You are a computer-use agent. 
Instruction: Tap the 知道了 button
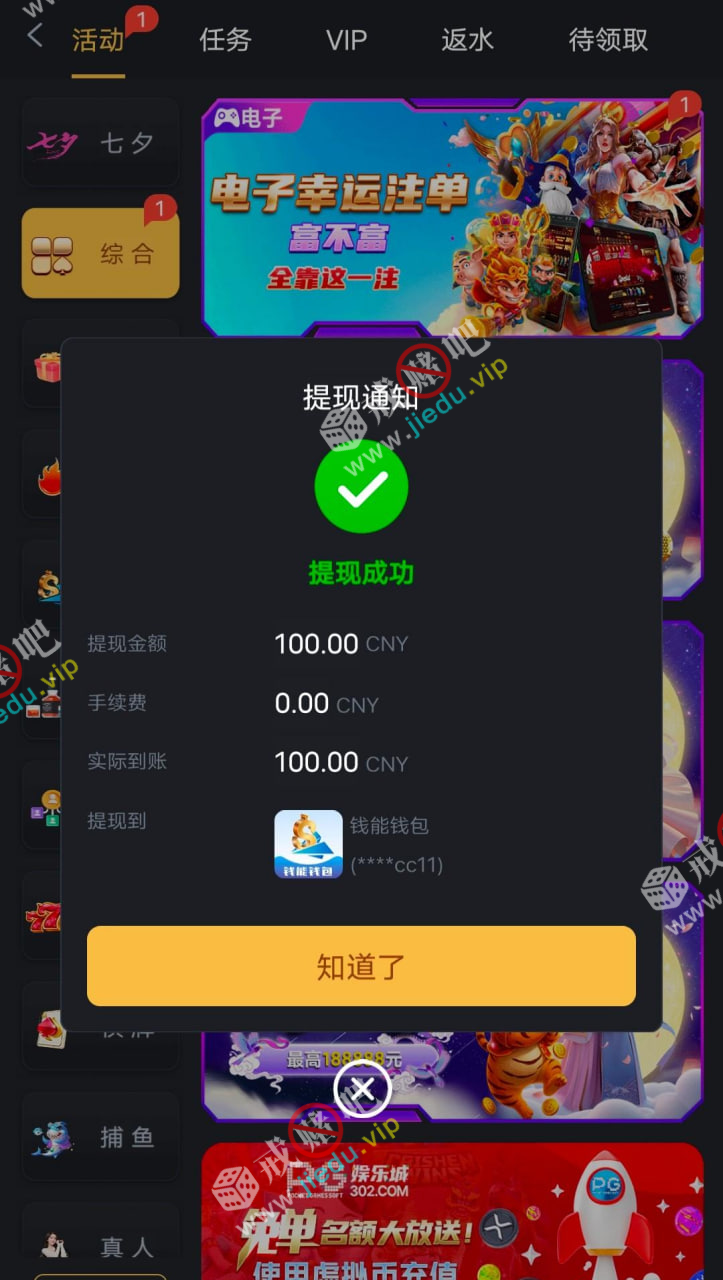tap(361, 966)
